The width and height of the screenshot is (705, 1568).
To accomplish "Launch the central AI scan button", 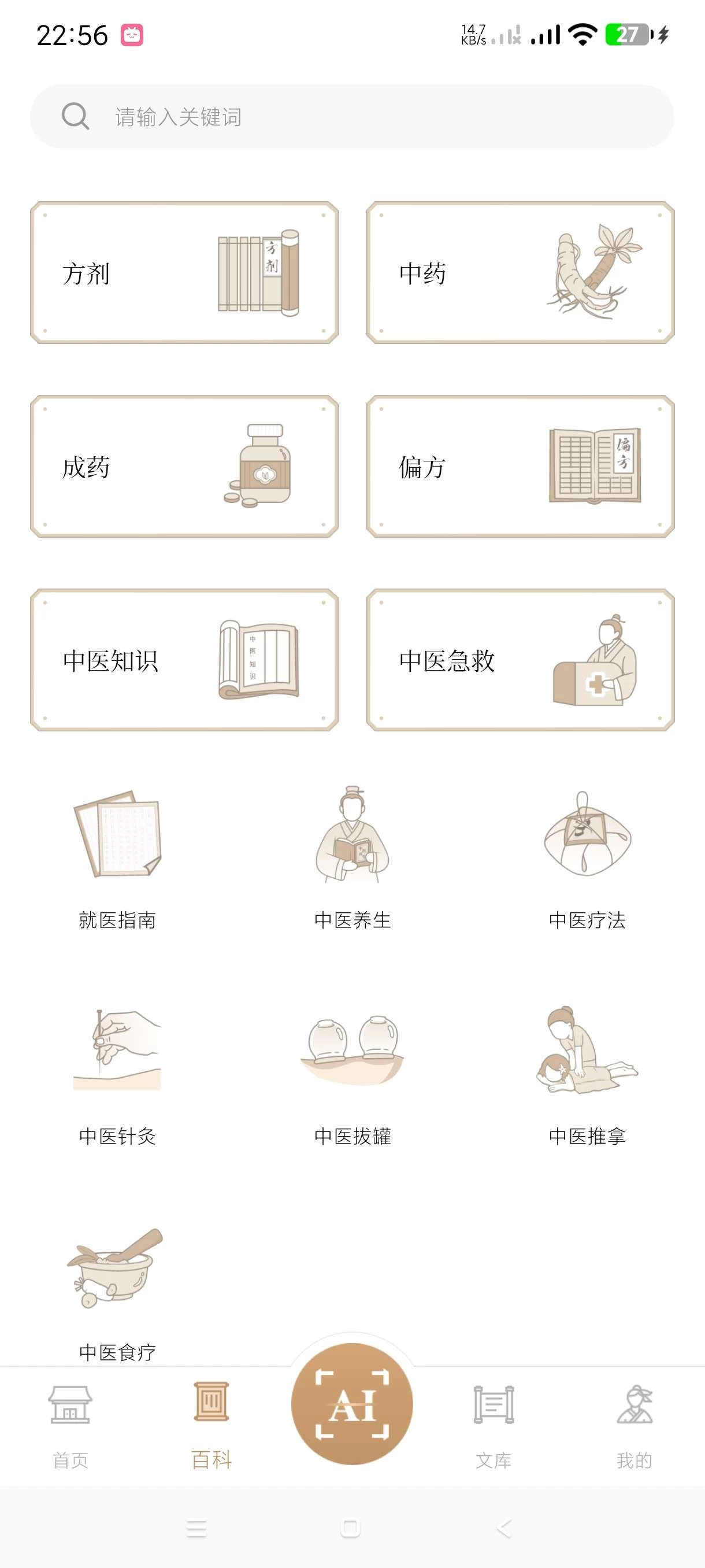I will [x=352, y=1404].
